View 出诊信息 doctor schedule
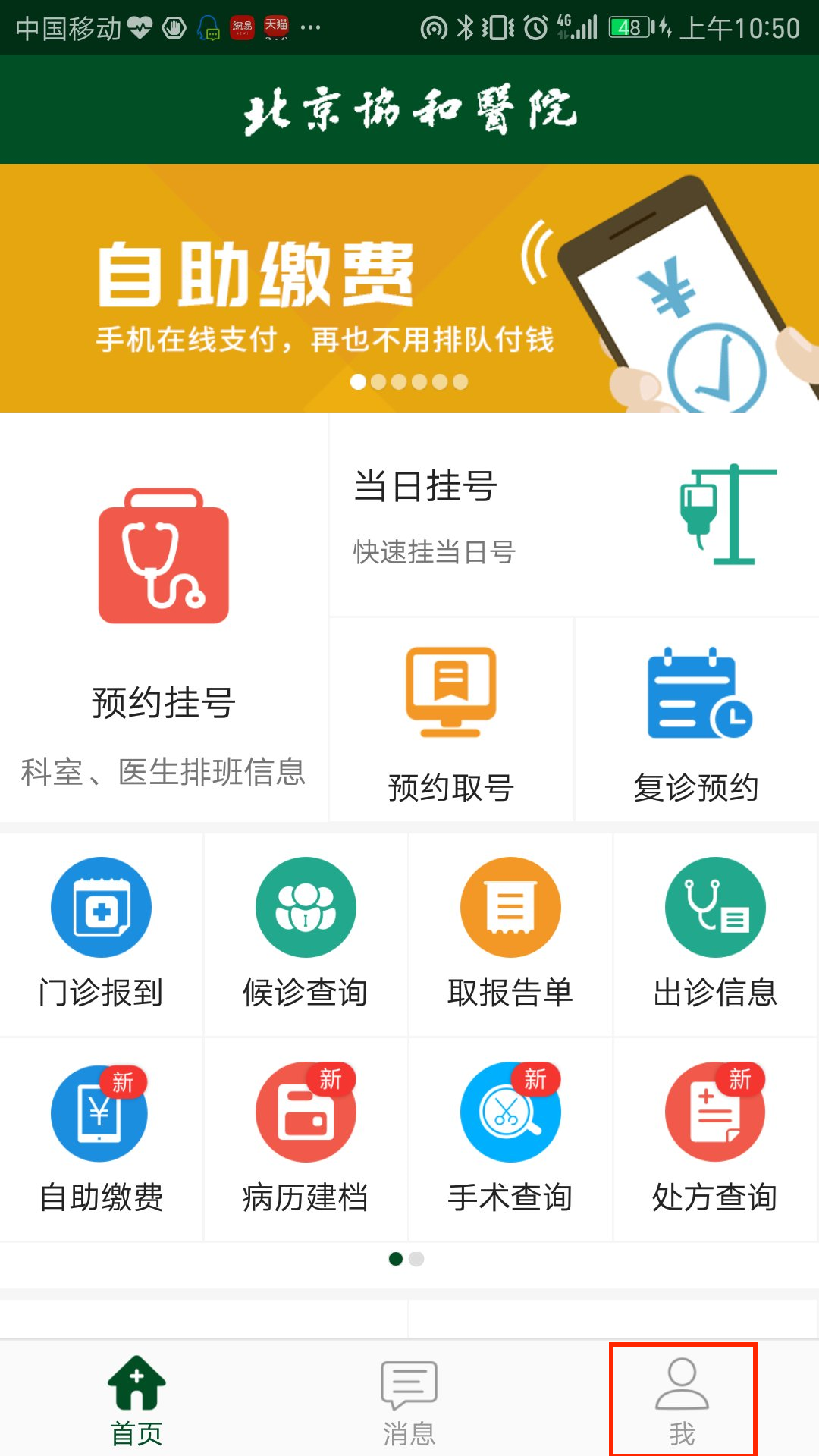 tap(715, 934)
